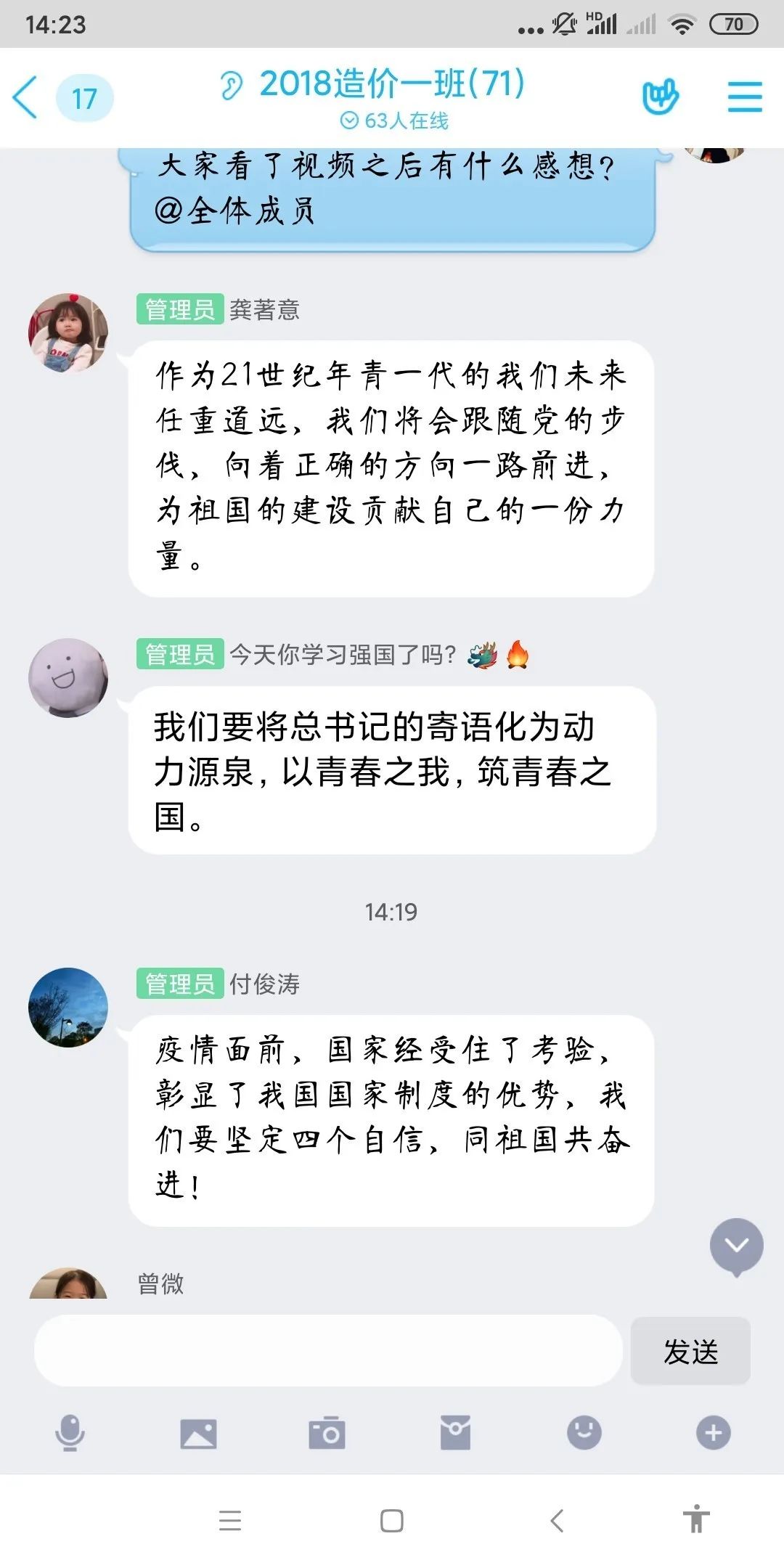The image size is (784, 1568).
Task: Open the group menu icon
Action: pyautogui.click(x=745, y=97)
